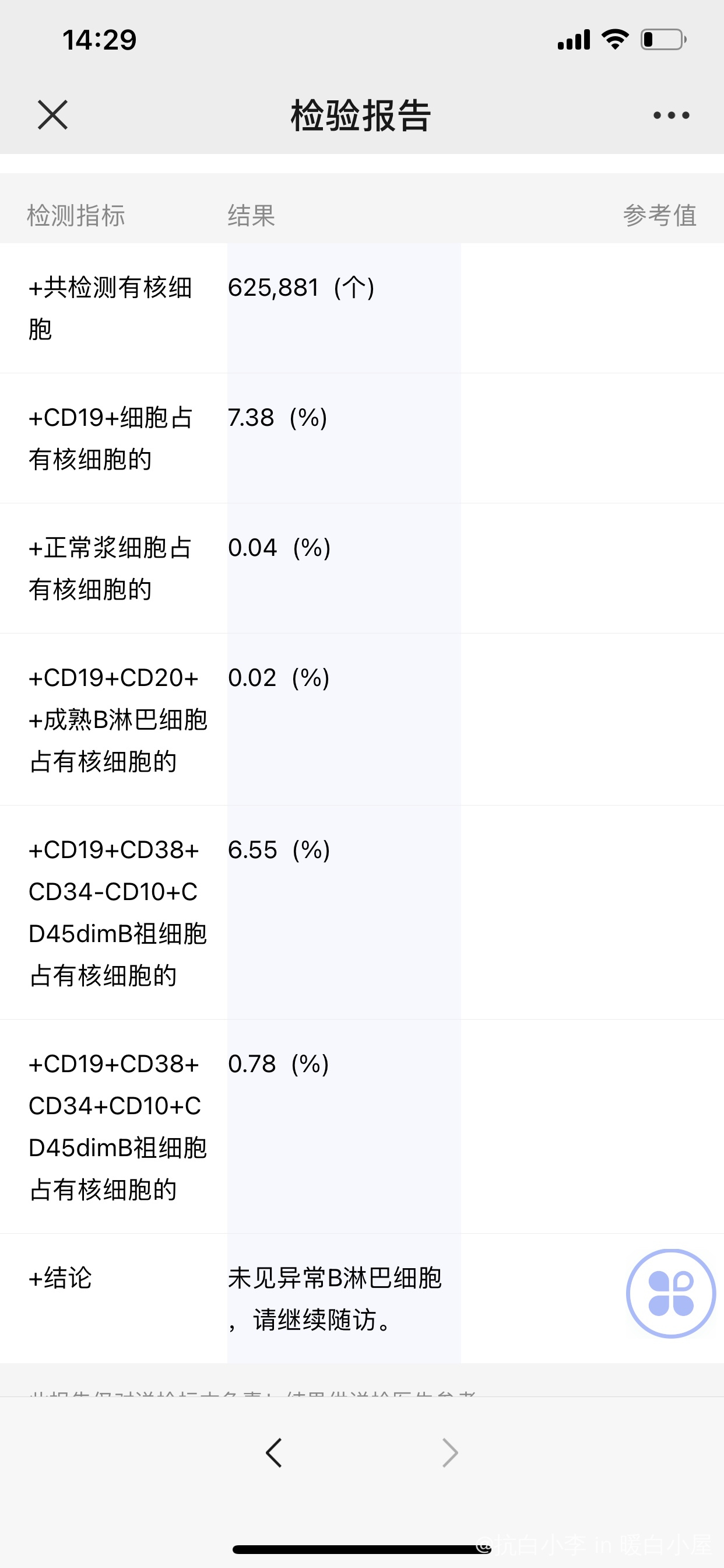724x1568 pixels.
Task: Open the three-dot overflow menu
Action: tap(671, 115)
